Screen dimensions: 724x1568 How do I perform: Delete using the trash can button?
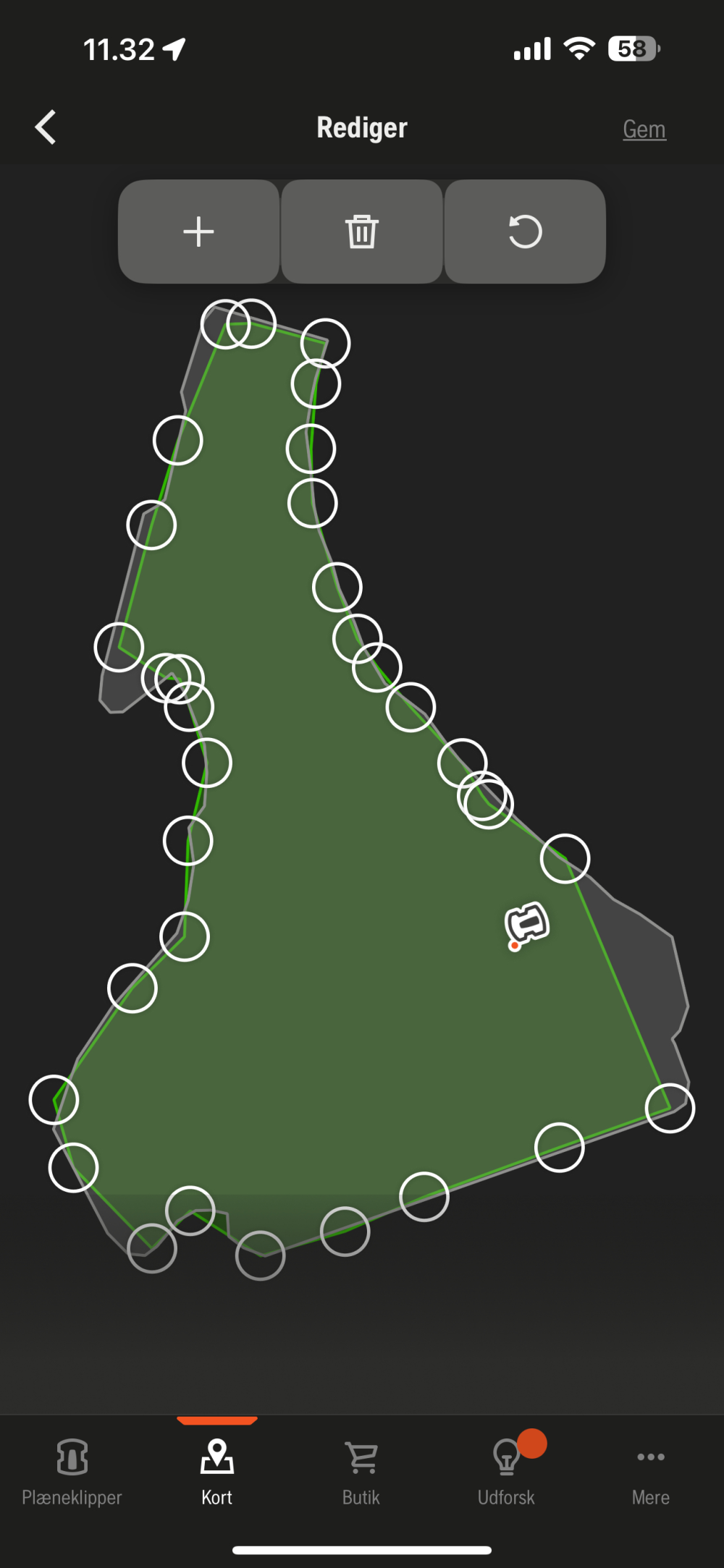point(362,232)
